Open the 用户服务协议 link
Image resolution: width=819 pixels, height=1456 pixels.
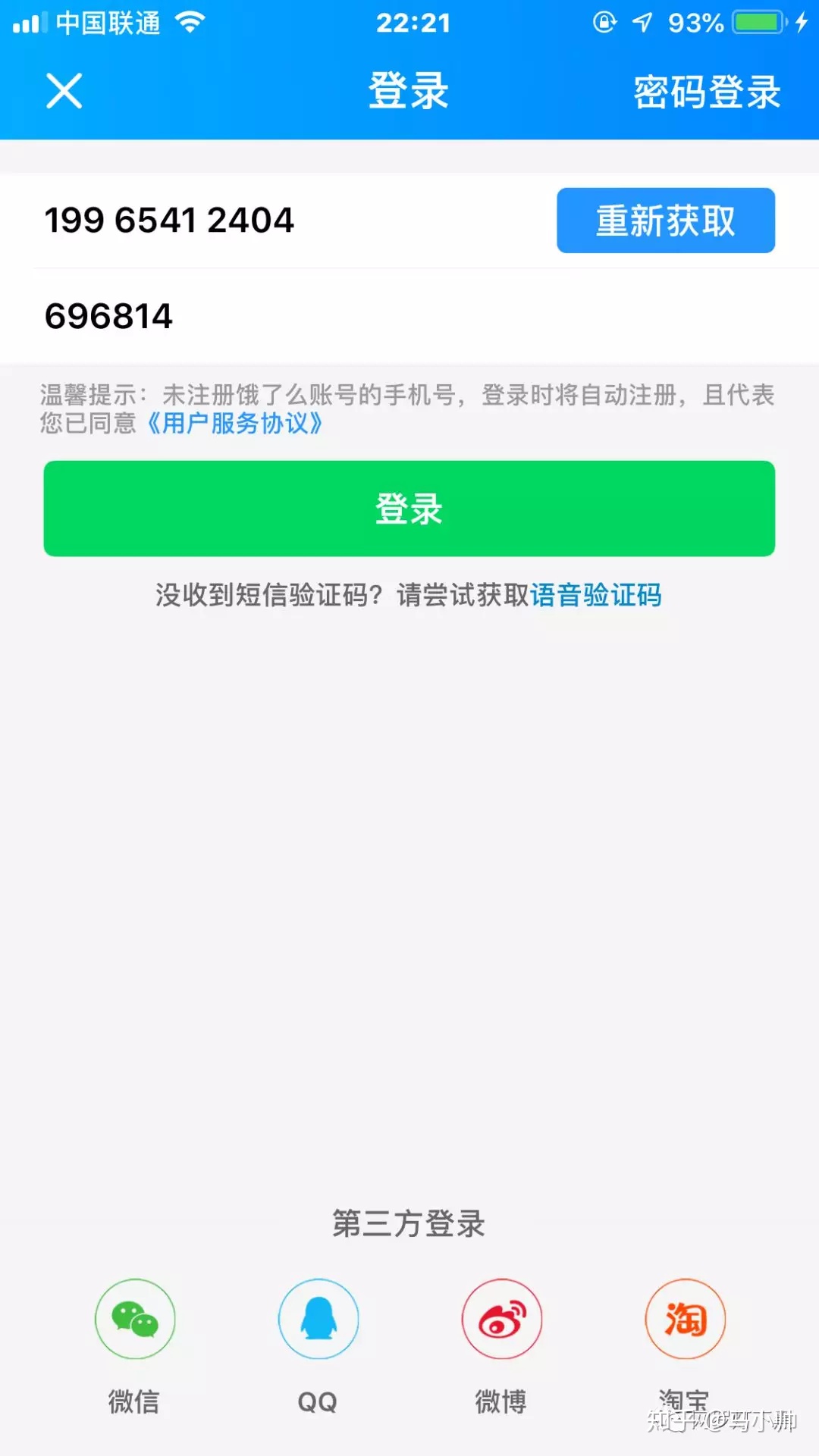click(235, 423)
